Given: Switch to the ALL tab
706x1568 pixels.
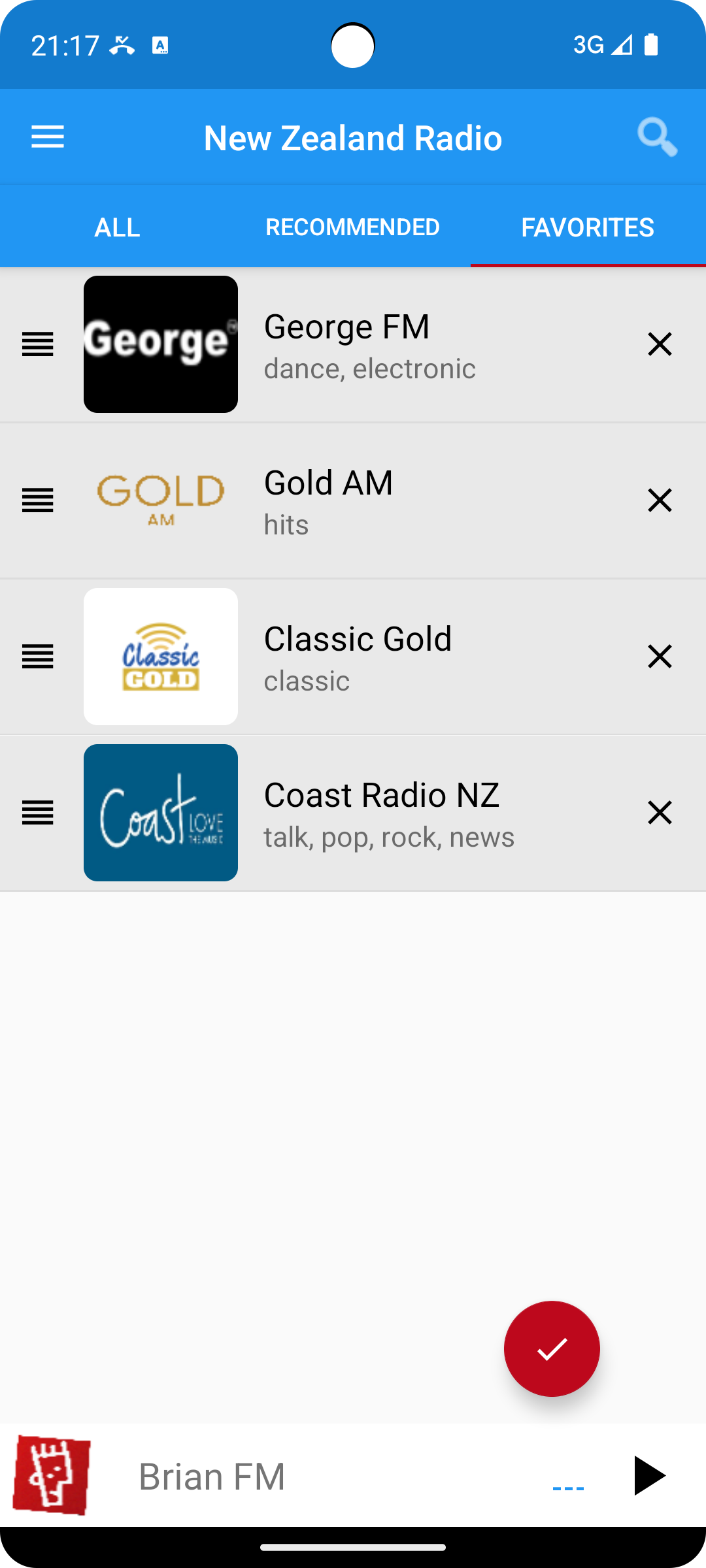Looking at the screenshot, I should 118,227.
